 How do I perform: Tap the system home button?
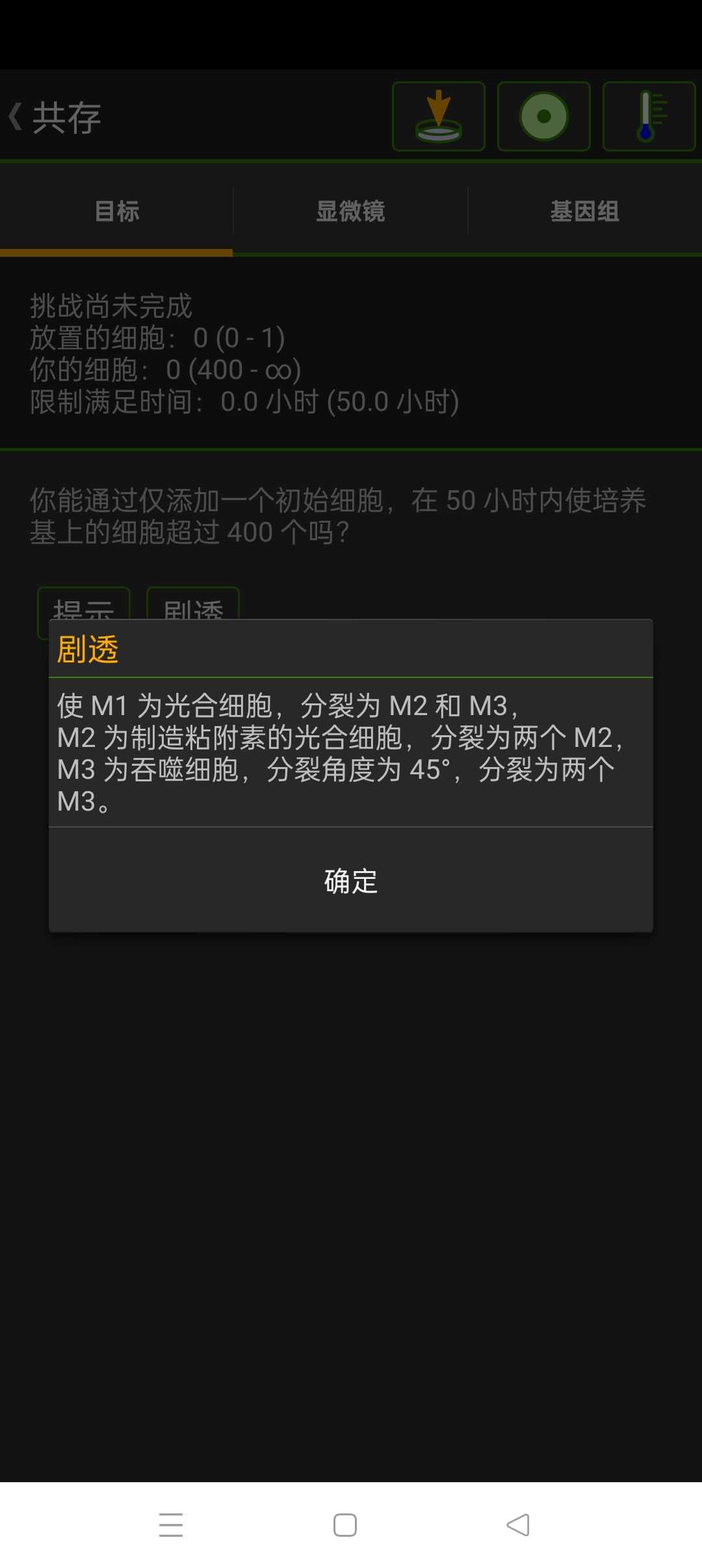[x=345, y=1525]
